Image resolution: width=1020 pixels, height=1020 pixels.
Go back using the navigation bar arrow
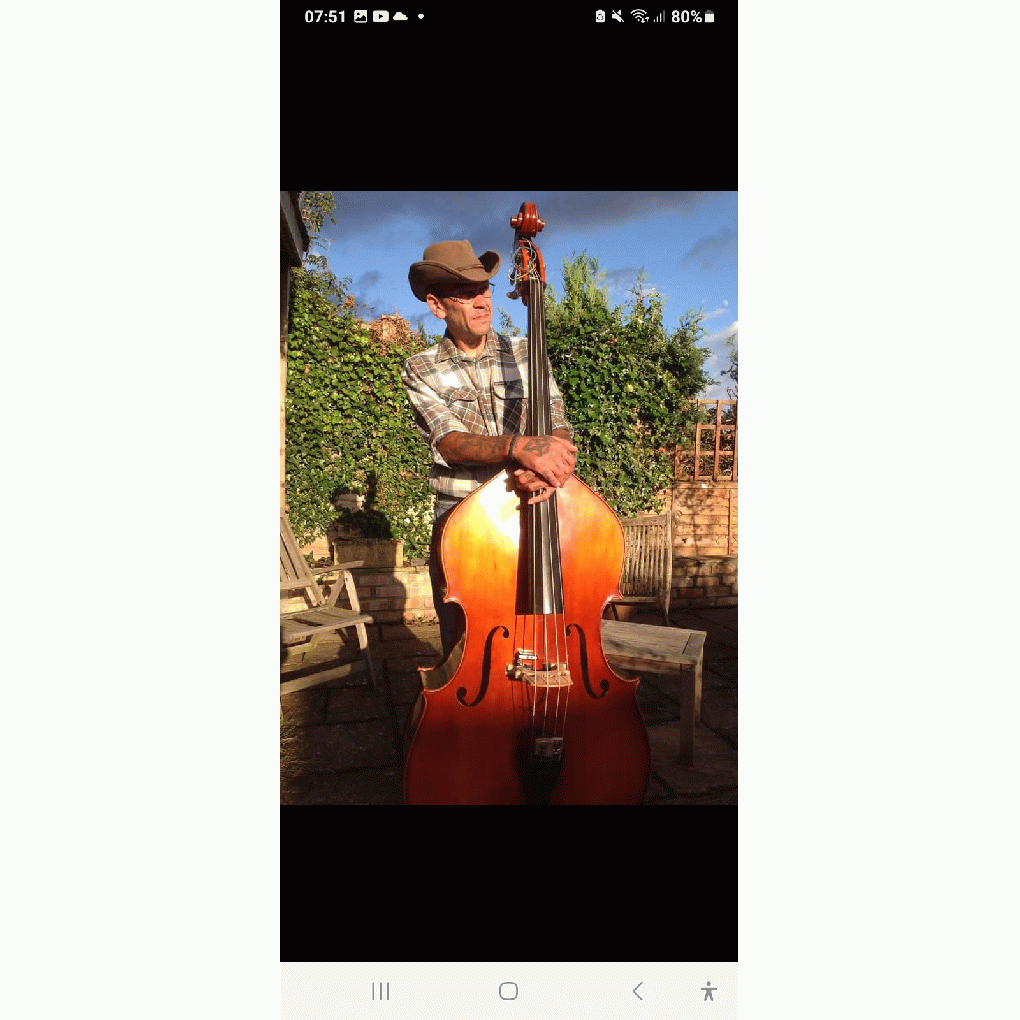637,991
